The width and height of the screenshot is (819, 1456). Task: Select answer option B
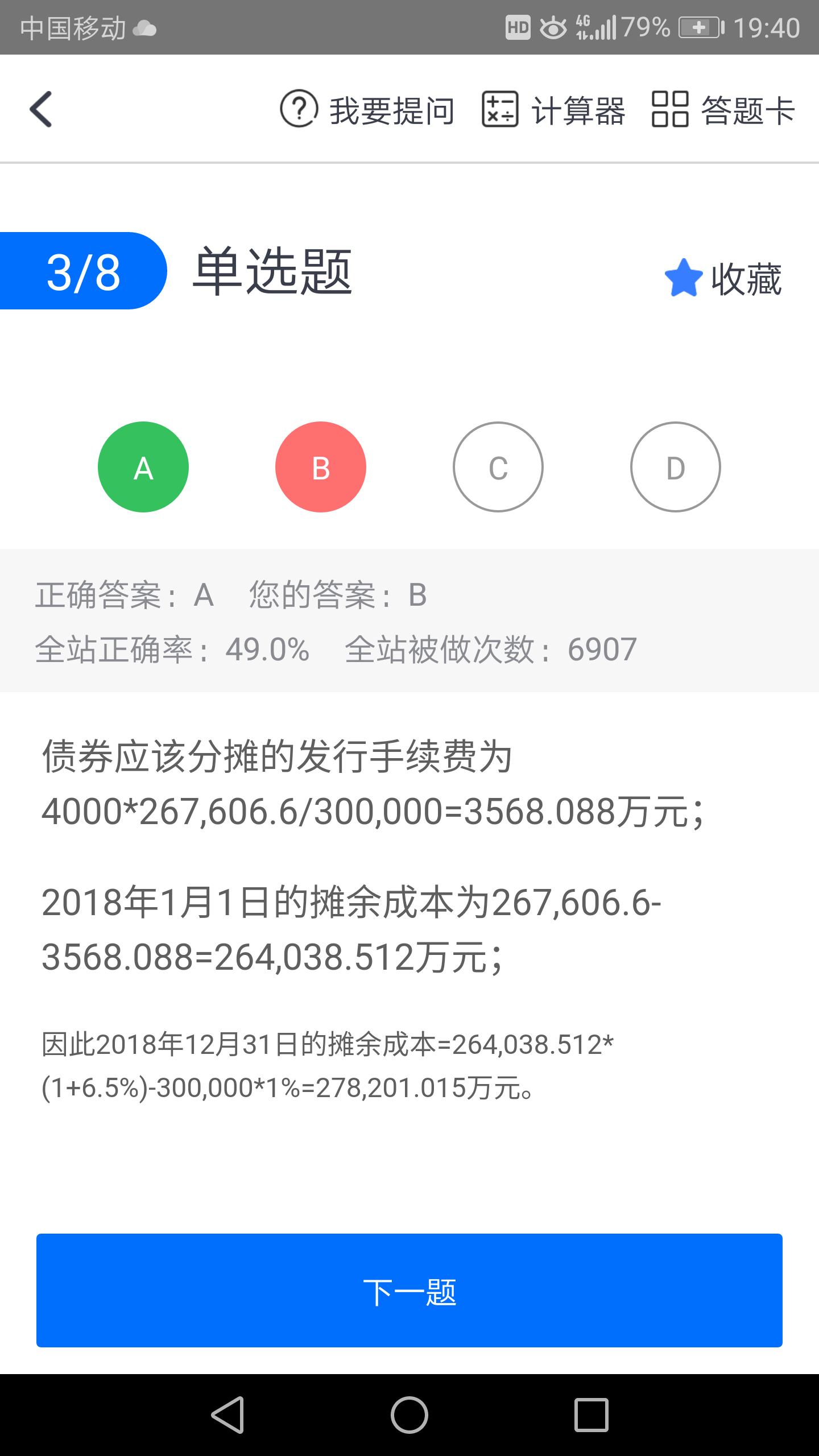(x=321, y=467)
